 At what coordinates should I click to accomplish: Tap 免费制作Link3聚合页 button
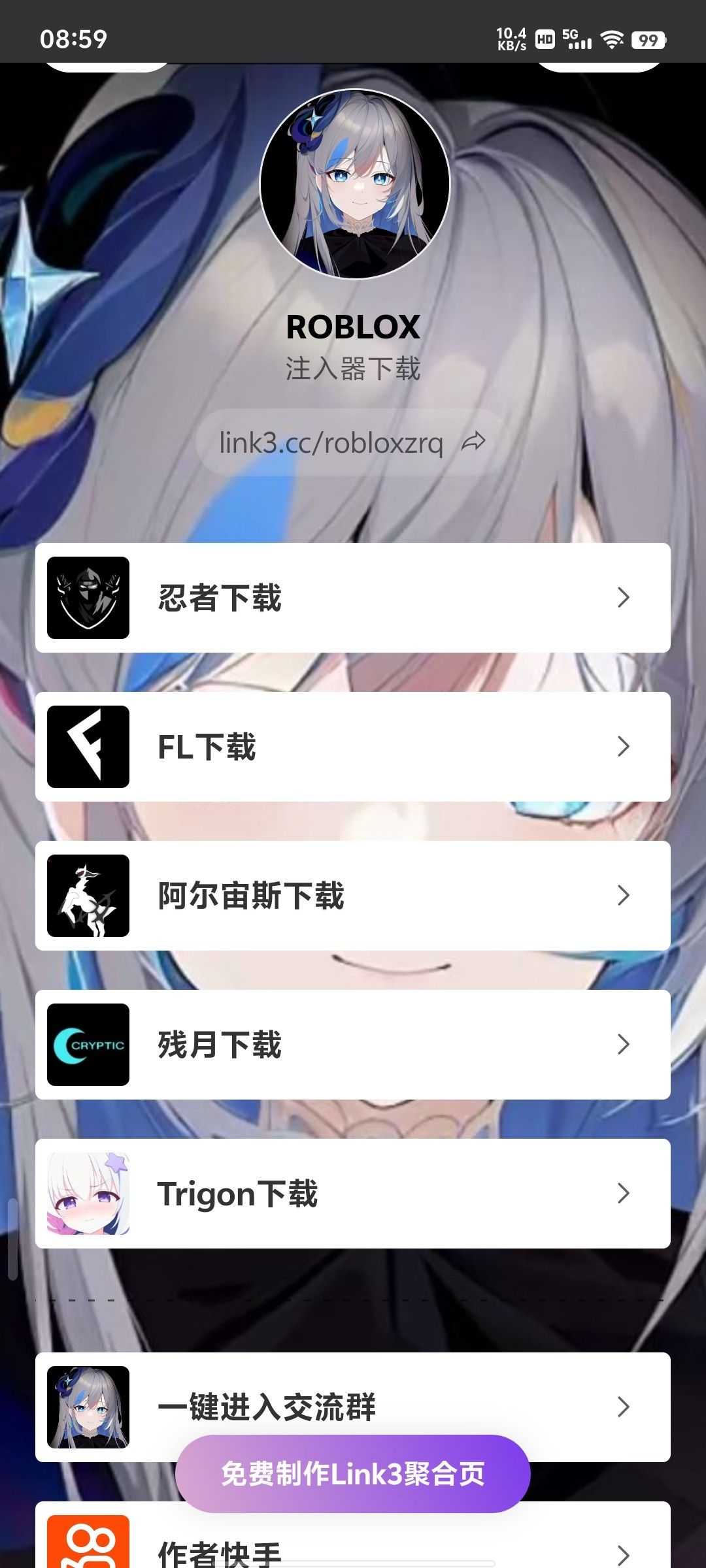353,1474
